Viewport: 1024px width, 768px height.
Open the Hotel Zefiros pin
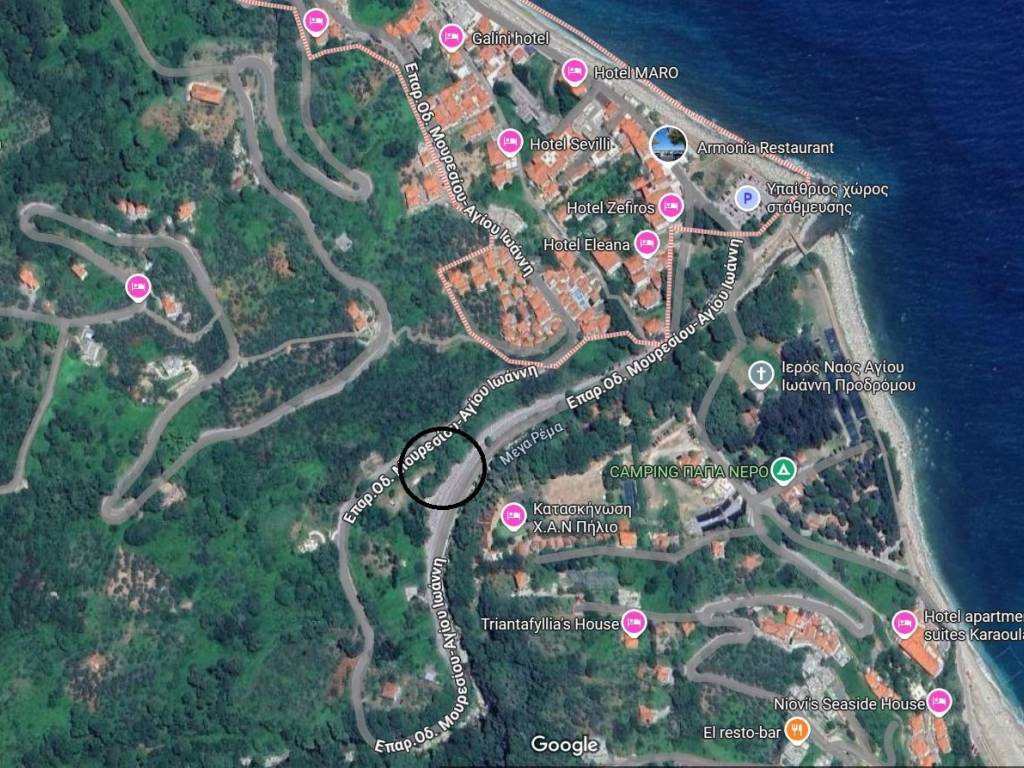click(x=670, y=206)
